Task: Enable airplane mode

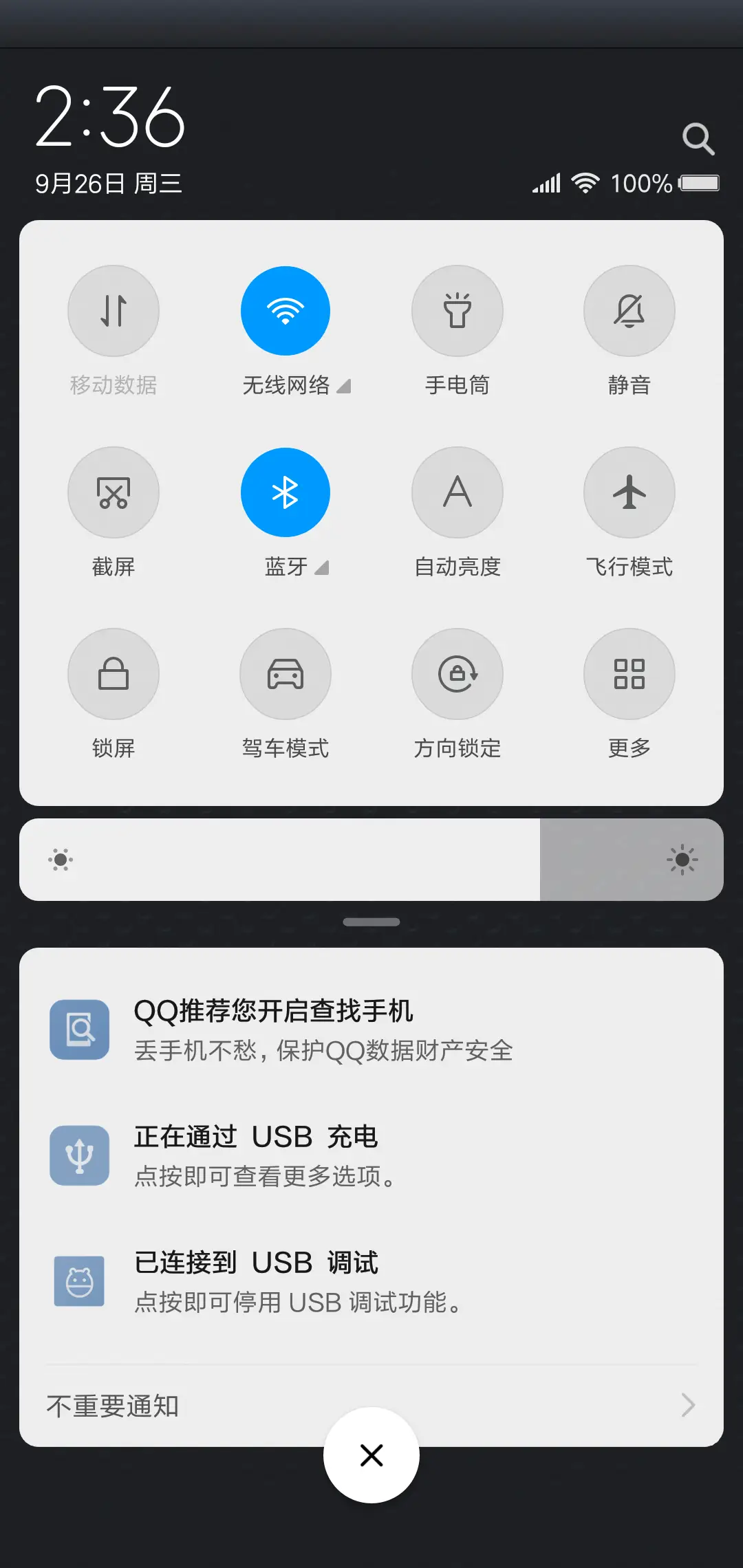Action: point(629,492)
